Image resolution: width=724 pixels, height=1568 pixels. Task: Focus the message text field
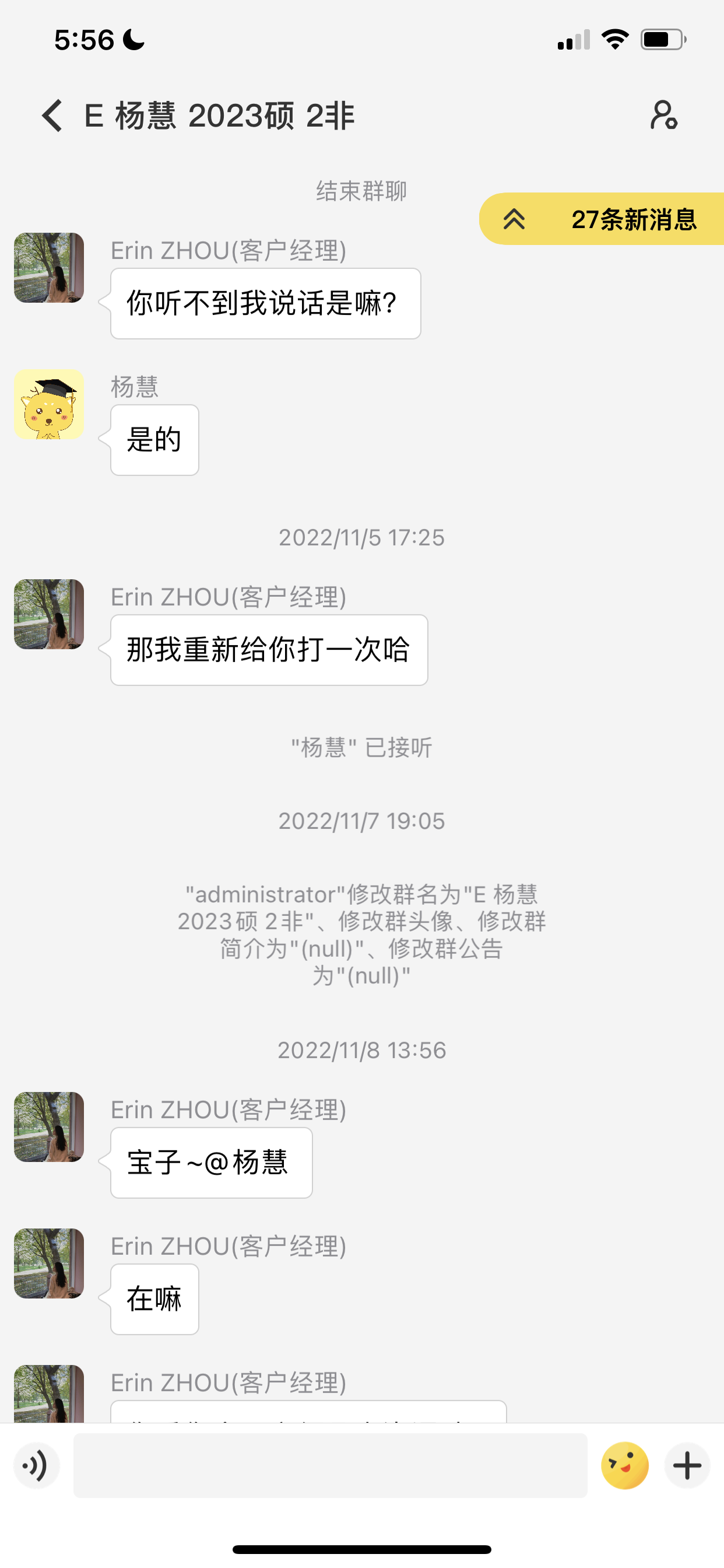[330, 1466]
